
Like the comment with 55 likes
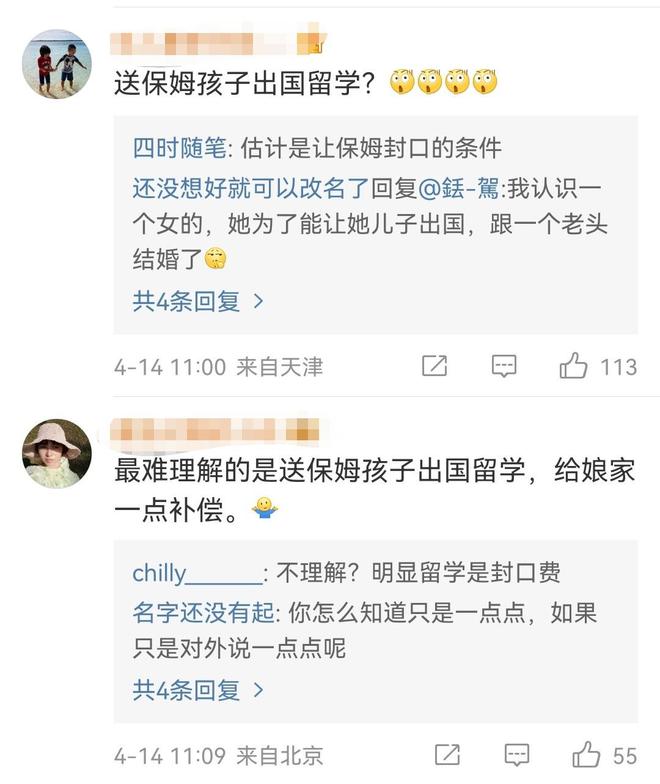click(x=586, y=755)
